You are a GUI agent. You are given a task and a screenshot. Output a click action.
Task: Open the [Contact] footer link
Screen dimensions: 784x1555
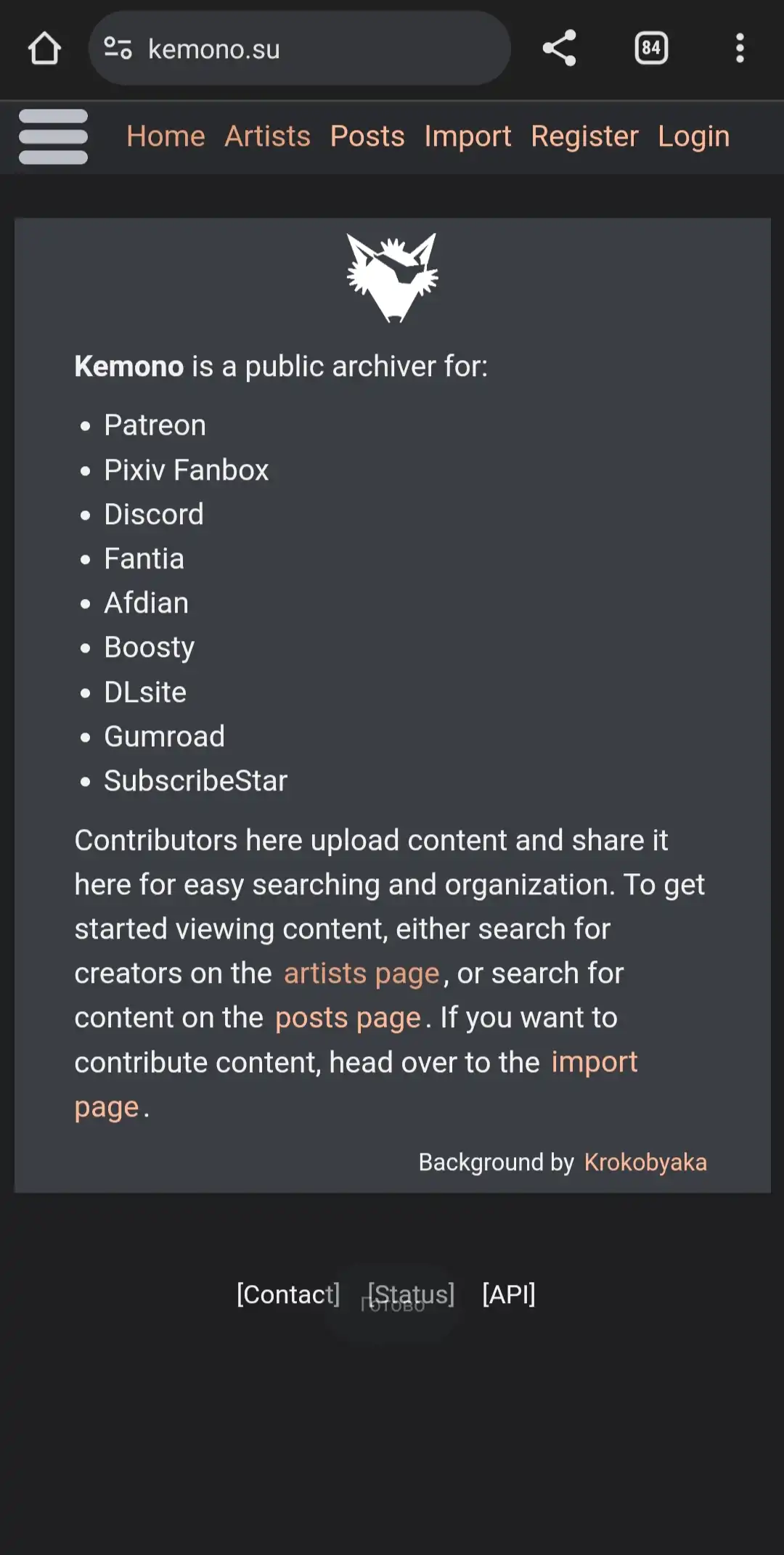pyautogui.click(x=288, y=1294)
